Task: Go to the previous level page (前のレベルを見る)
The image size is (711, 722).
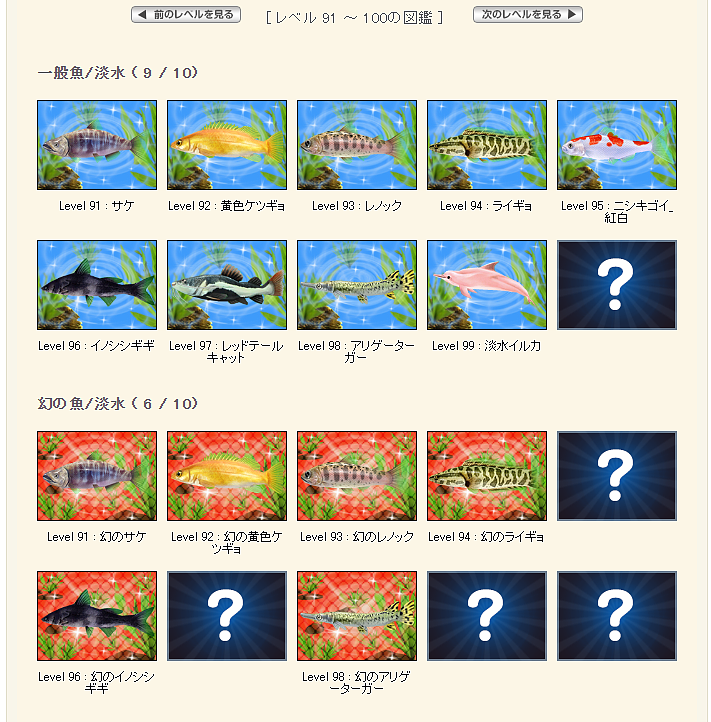Action: (x=186, y=14)
